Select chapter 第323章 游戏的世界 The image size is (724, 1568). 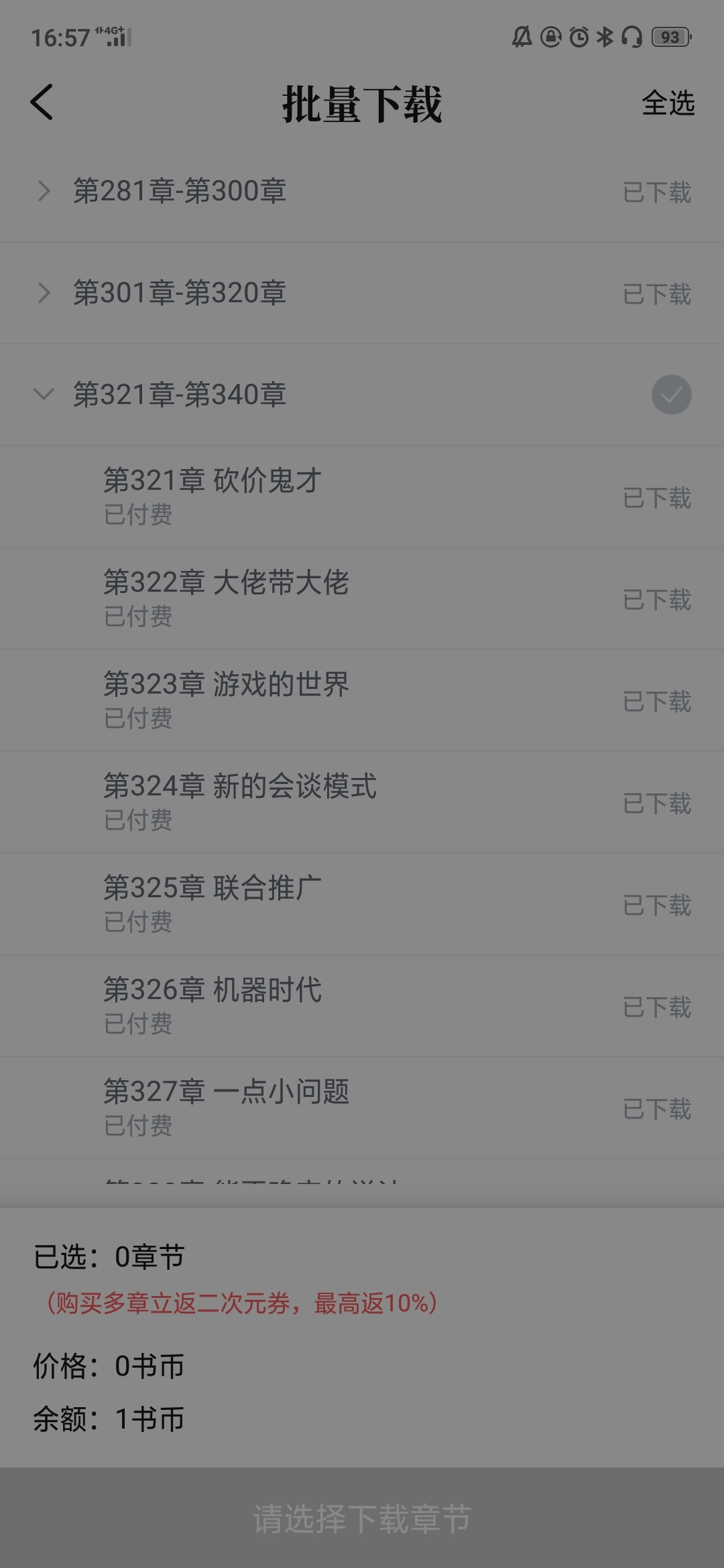[x=362, y=700]
